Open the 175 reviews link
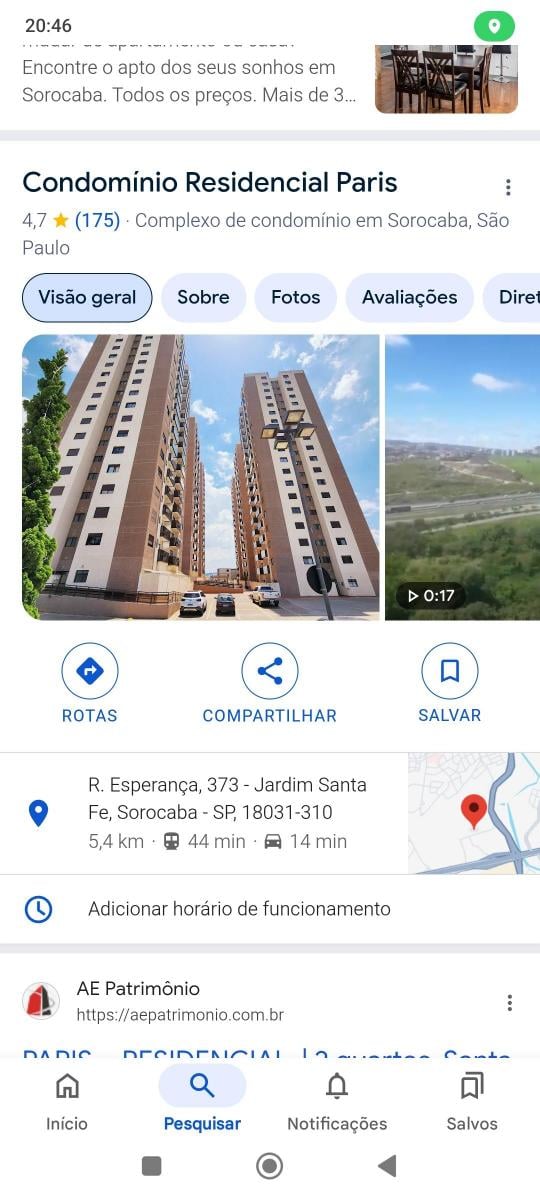The width and height of the screenshot is (540, 1200). click(x=97, y=220)
